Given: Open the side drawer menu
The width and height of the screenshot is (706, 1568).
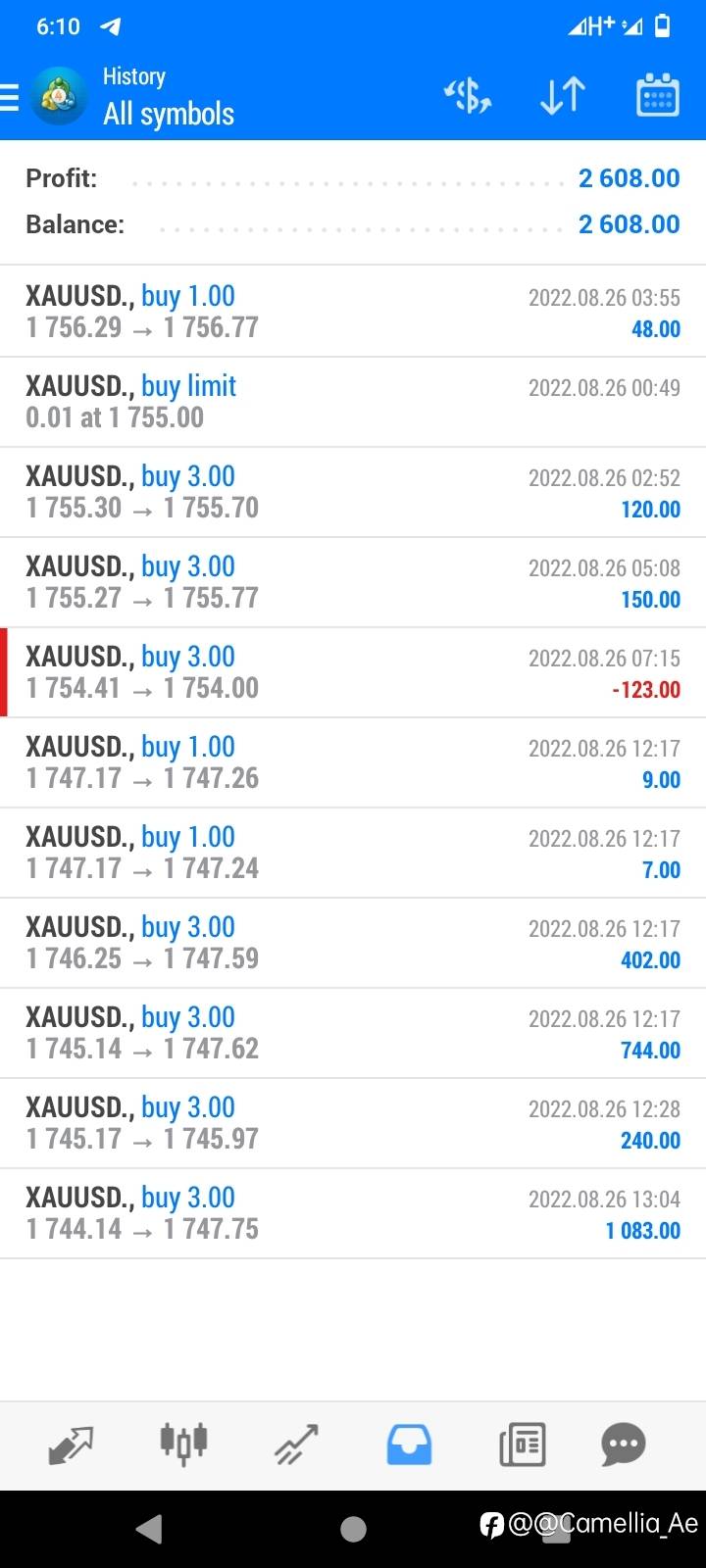Looking at the screenshot, I should (10, 97).
